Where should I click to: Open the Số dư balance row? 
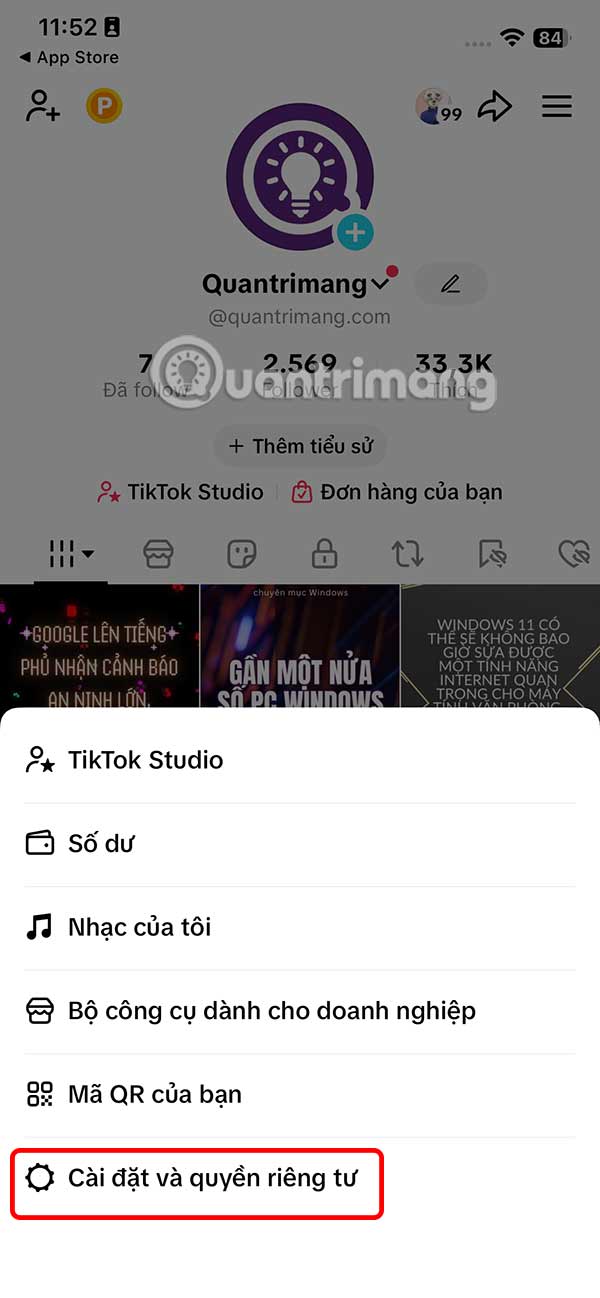[x=101, y=844]
